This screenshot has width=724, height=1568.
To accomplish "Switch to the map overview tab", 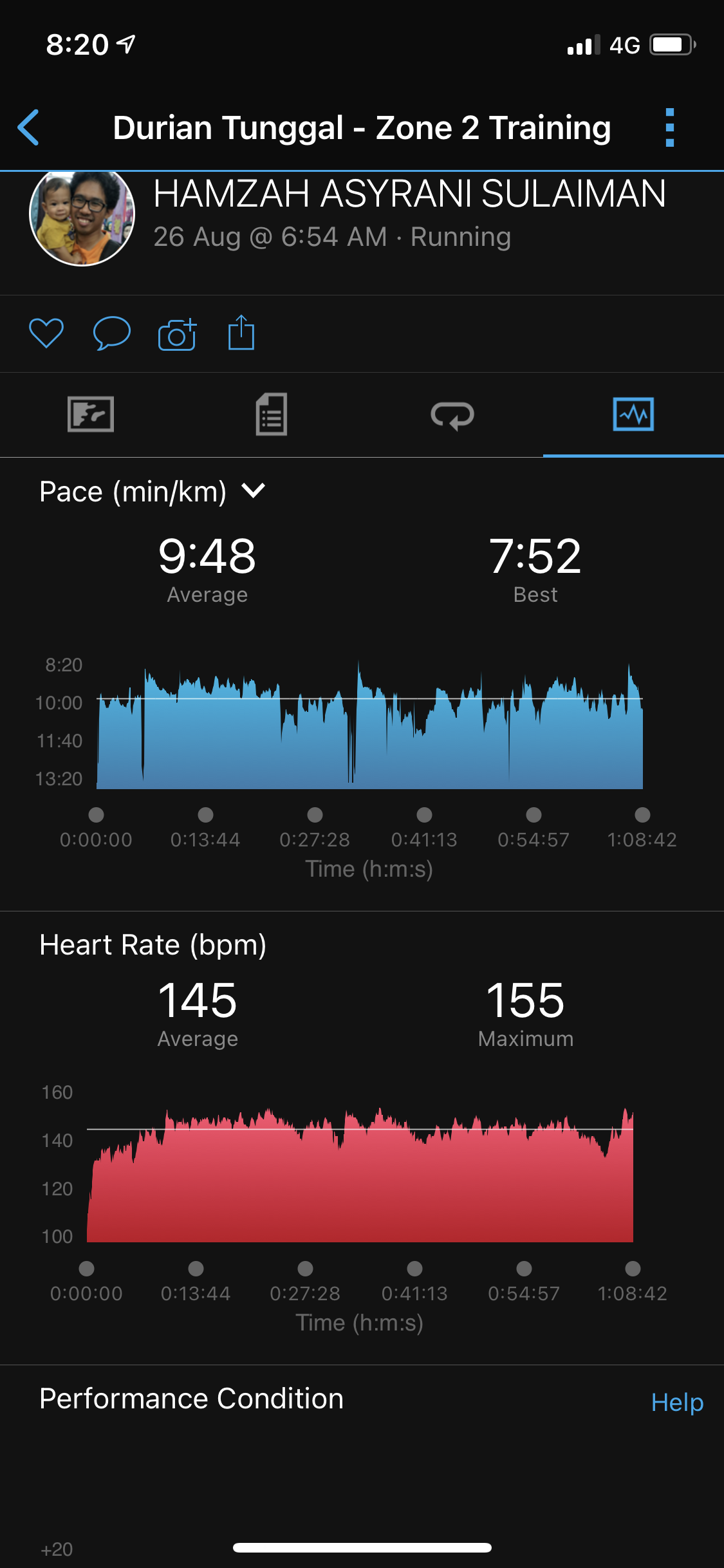I will 91,414.
